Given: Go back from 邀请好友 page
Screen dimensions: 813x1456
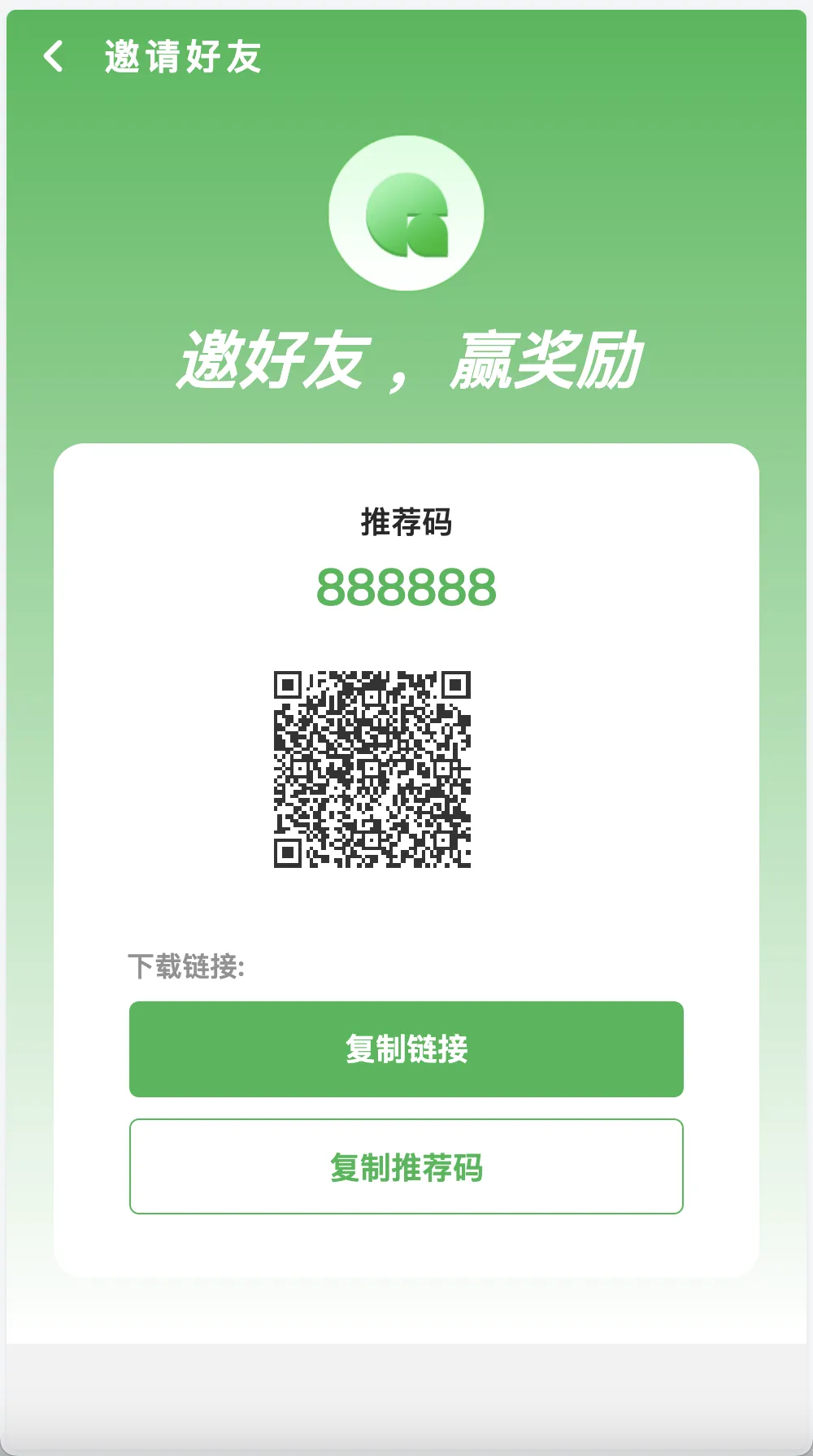Looking at the screenshot, I should [x=54, y=57].
